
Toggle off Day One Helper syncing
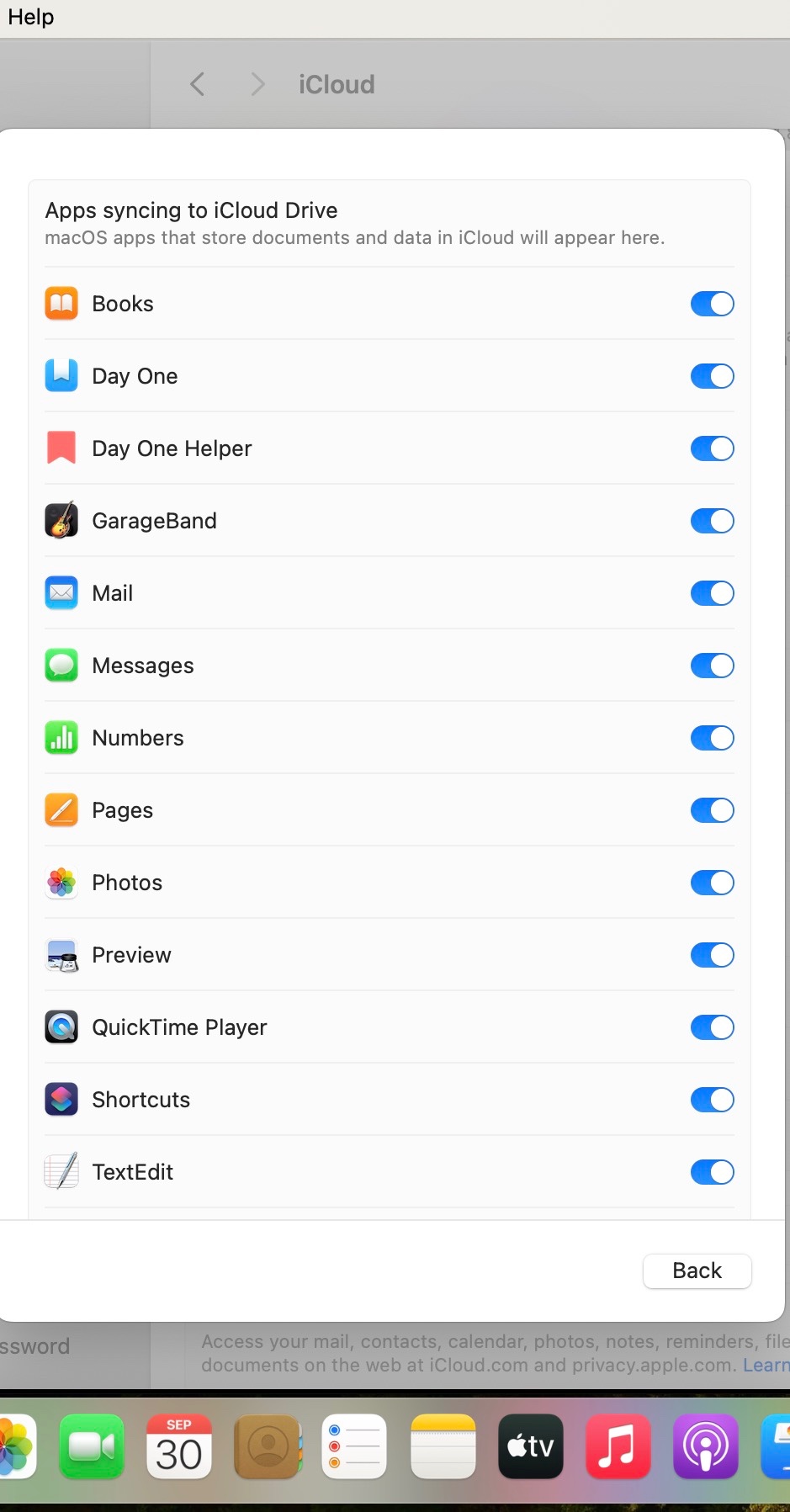712,448
